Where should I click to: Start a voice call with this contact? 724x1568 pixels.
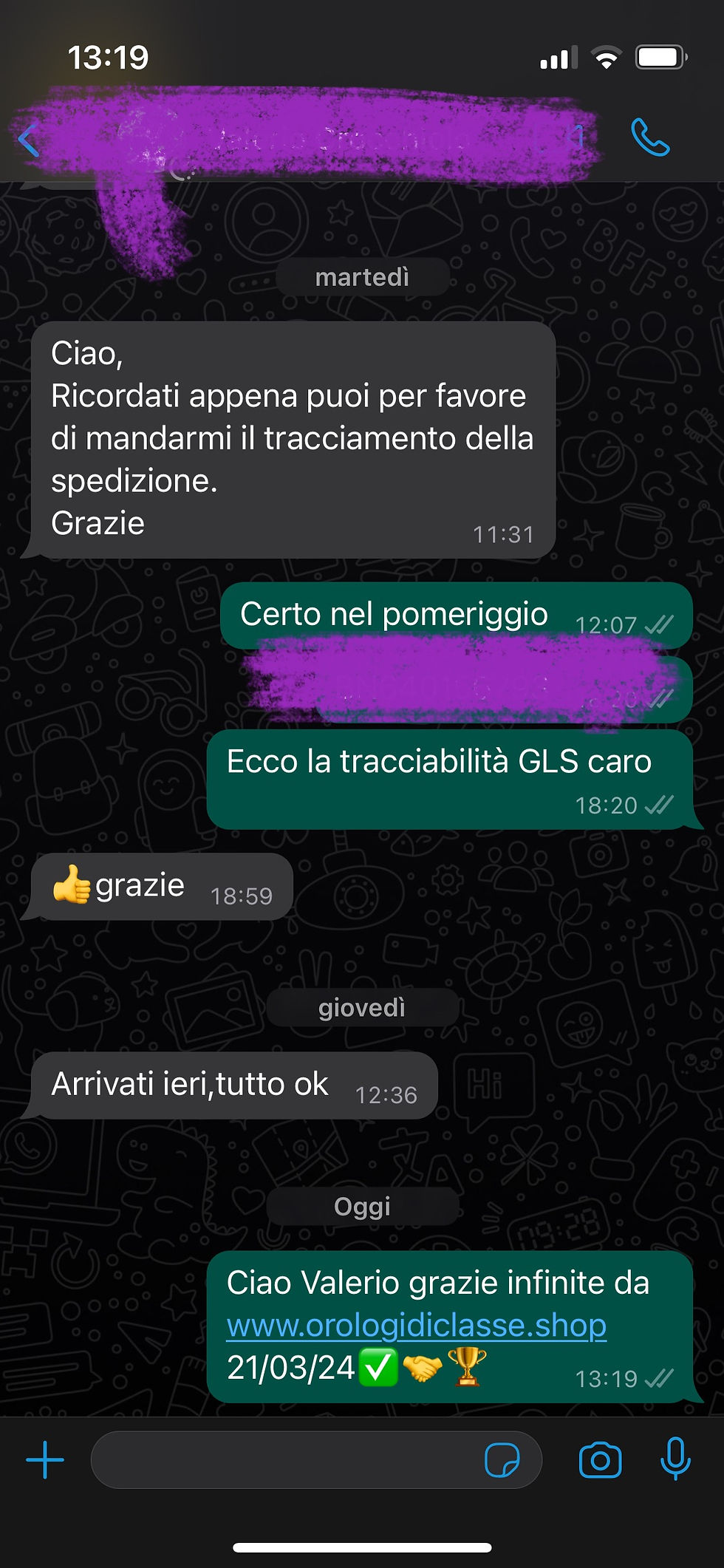click(649, 138)
